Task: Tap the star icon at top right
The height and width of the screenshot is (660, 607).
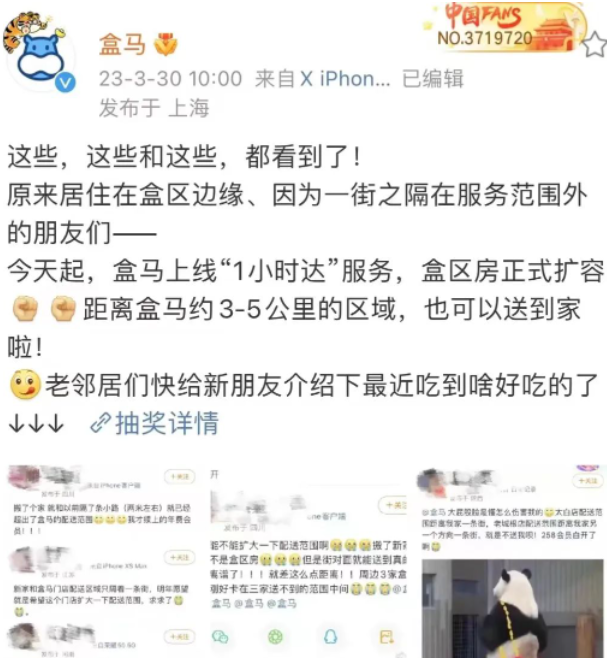Action: pyautogui.click(x=593, y=44)
